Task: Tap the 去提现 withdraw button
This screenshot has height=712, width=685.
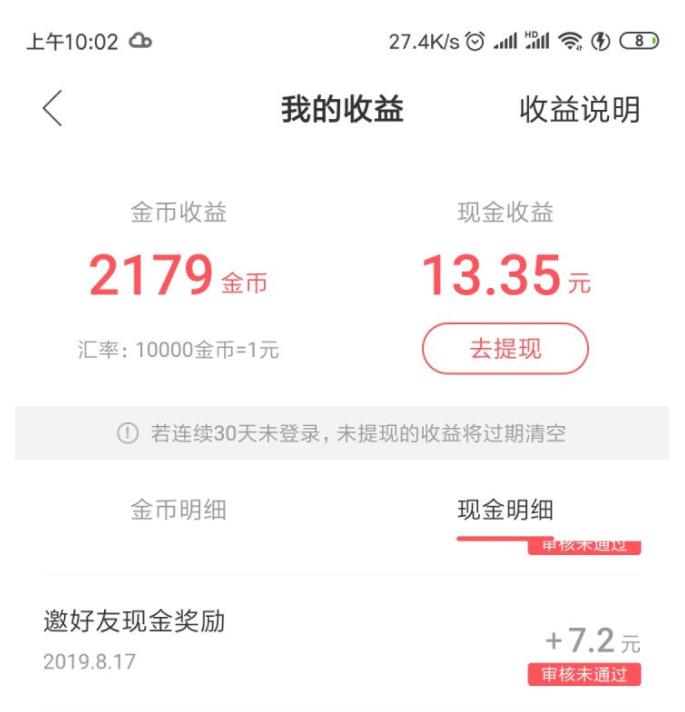Action: [x=505, y=348]
